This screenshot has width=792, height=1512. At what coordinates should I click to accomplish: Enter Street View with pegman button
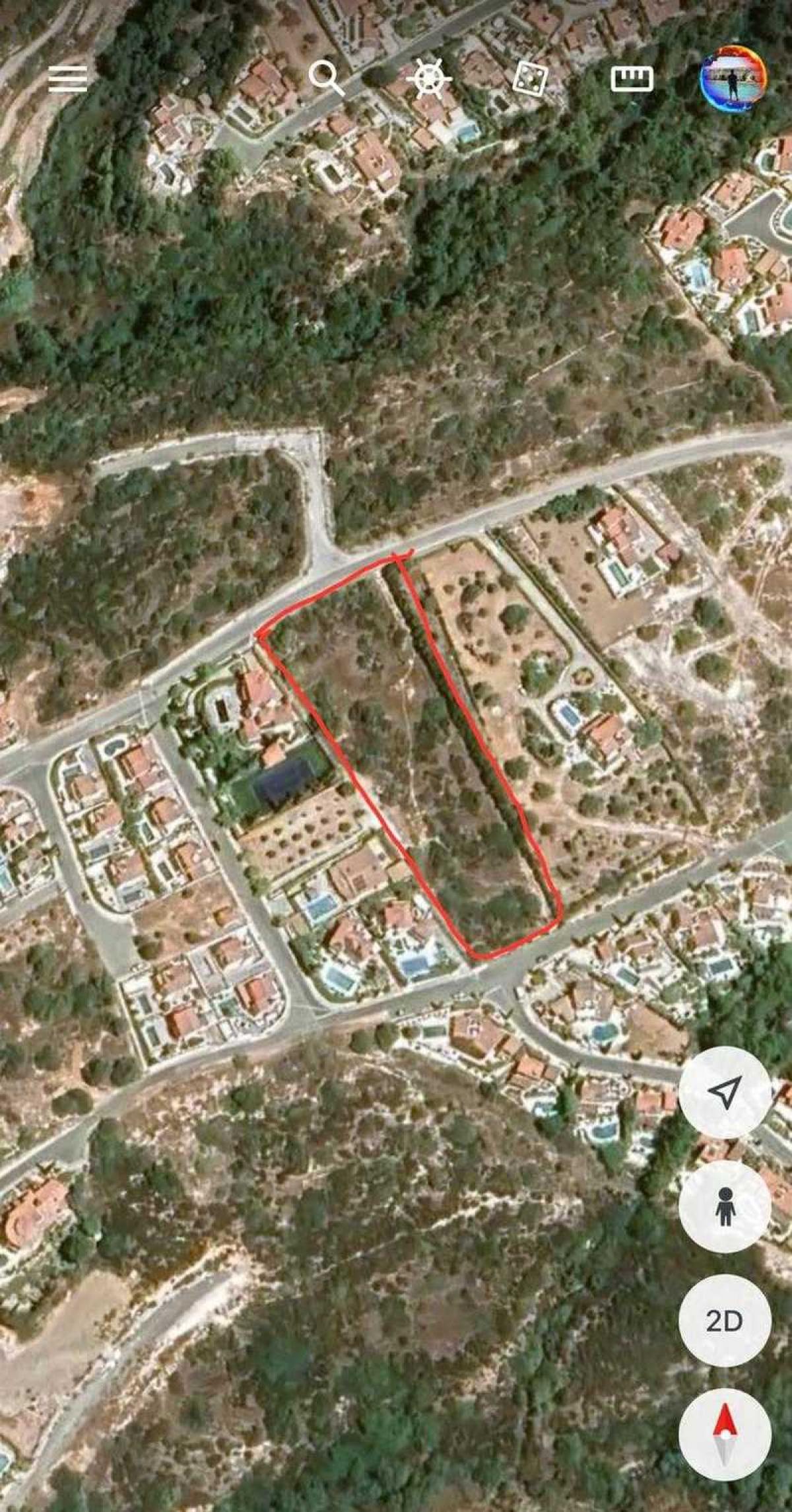pos(725,1207)
